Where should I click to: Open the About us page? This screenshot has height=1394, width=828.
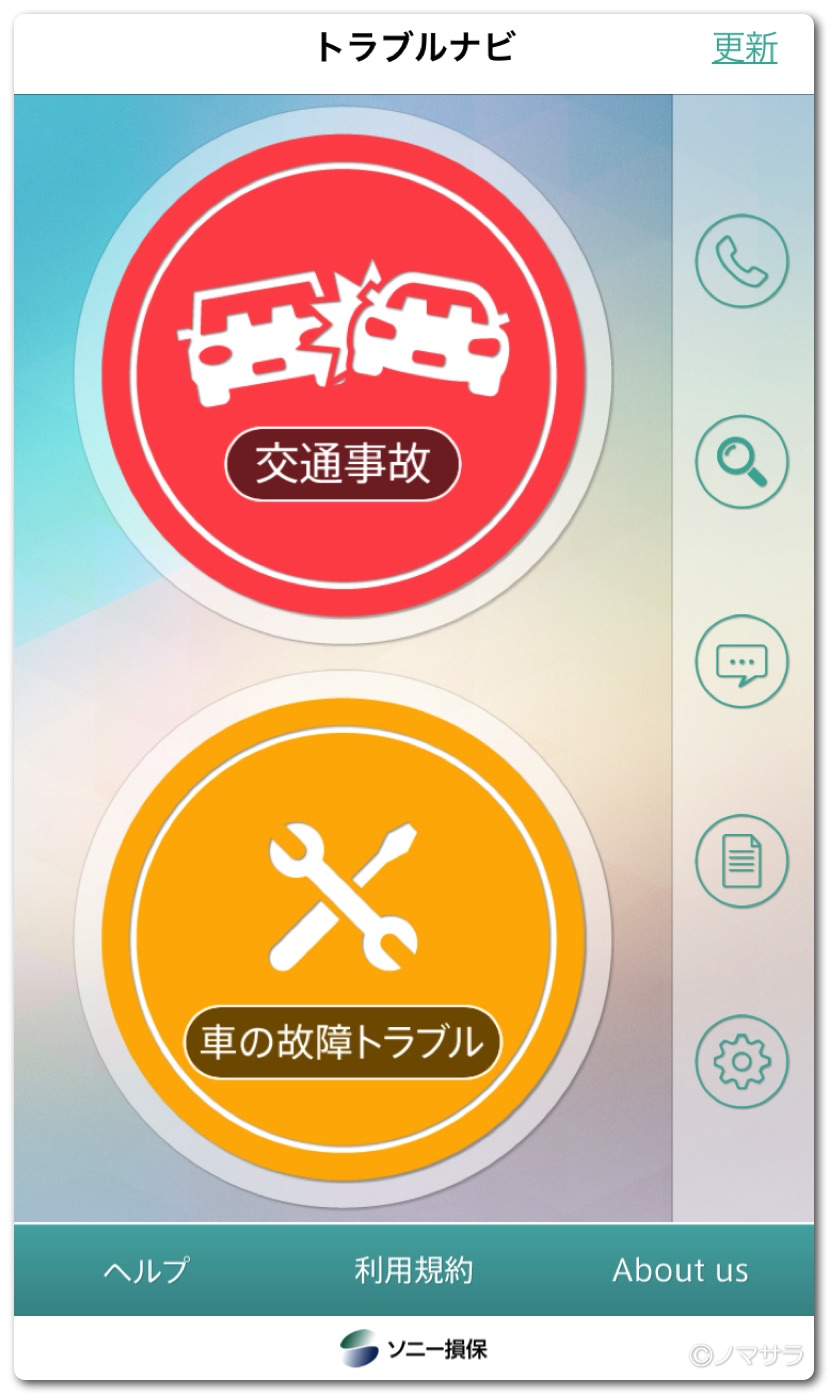pyautogui.click(x=680, y=1270)
